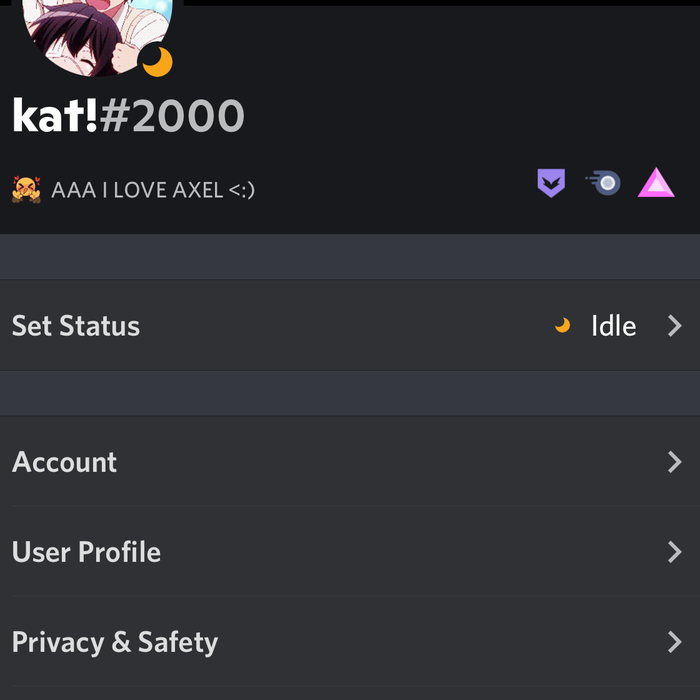The image size is (700, 700).
Task: Tap the pink server boost badge
Action: tap(657, 183)
